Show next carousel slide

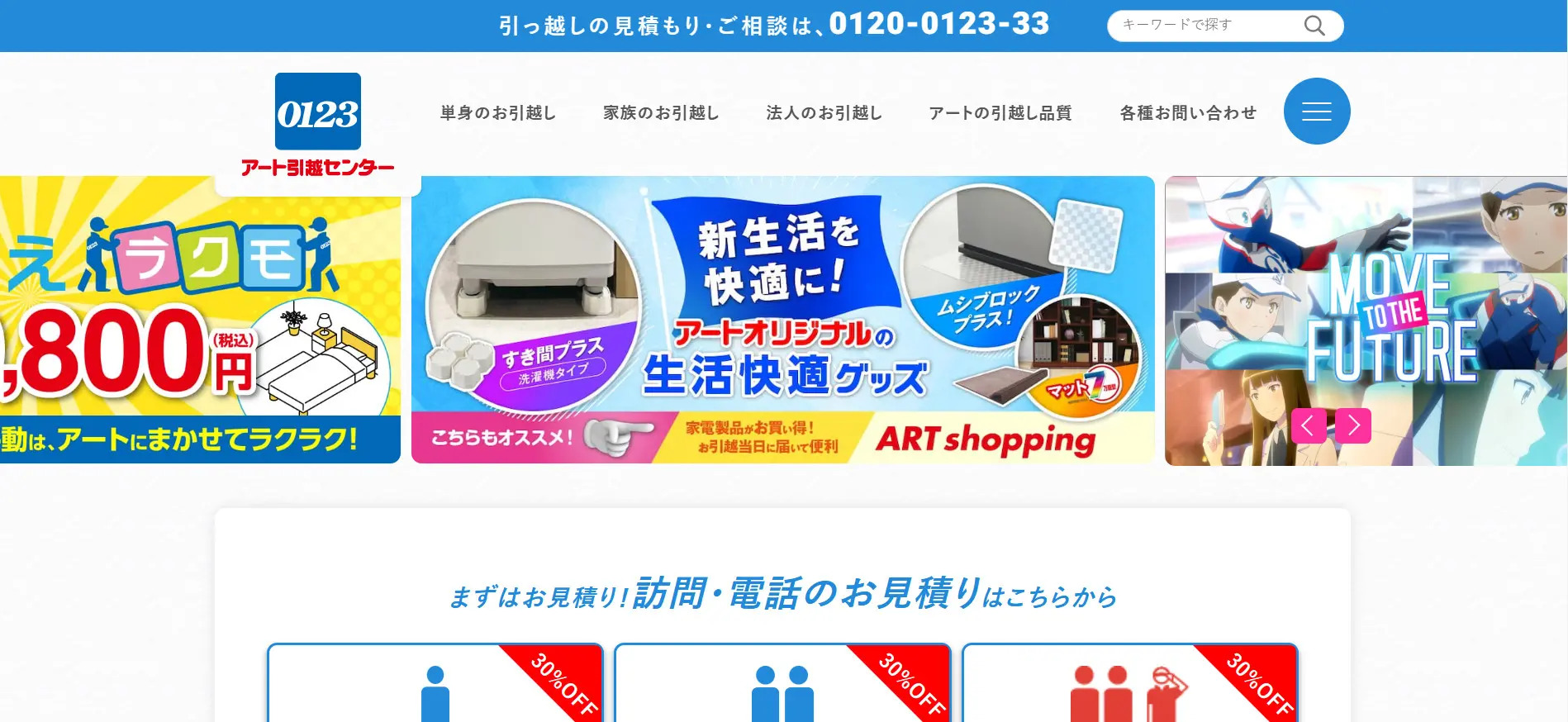click(1353, 426)
